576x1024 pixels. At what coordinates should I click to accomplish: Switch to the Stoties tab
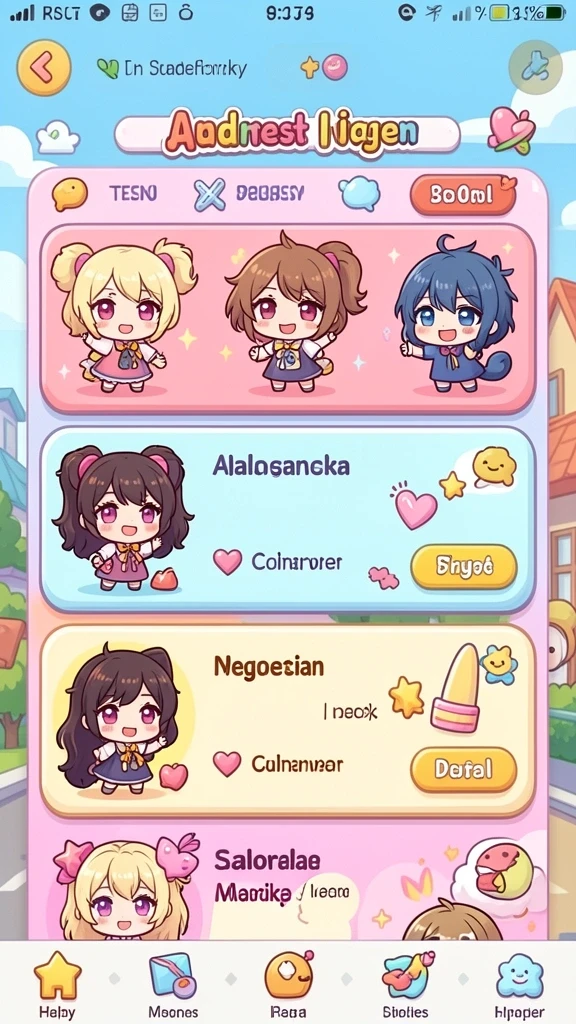tap(406, 985)
